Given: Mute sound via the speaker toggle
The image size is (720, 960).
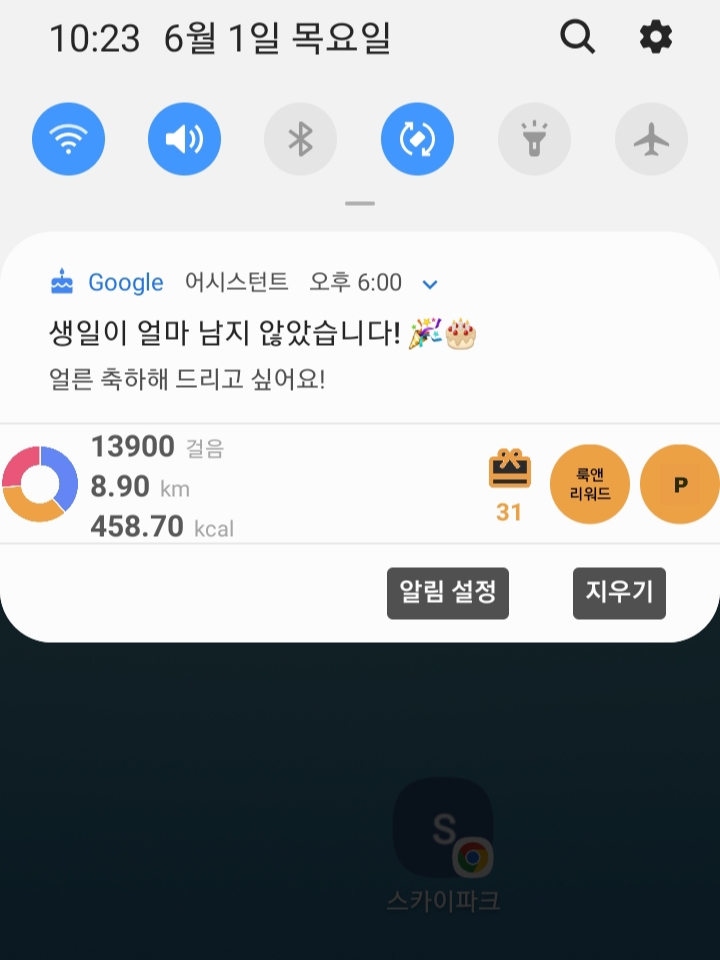Looking at the screenshot, I should point(184,139).
